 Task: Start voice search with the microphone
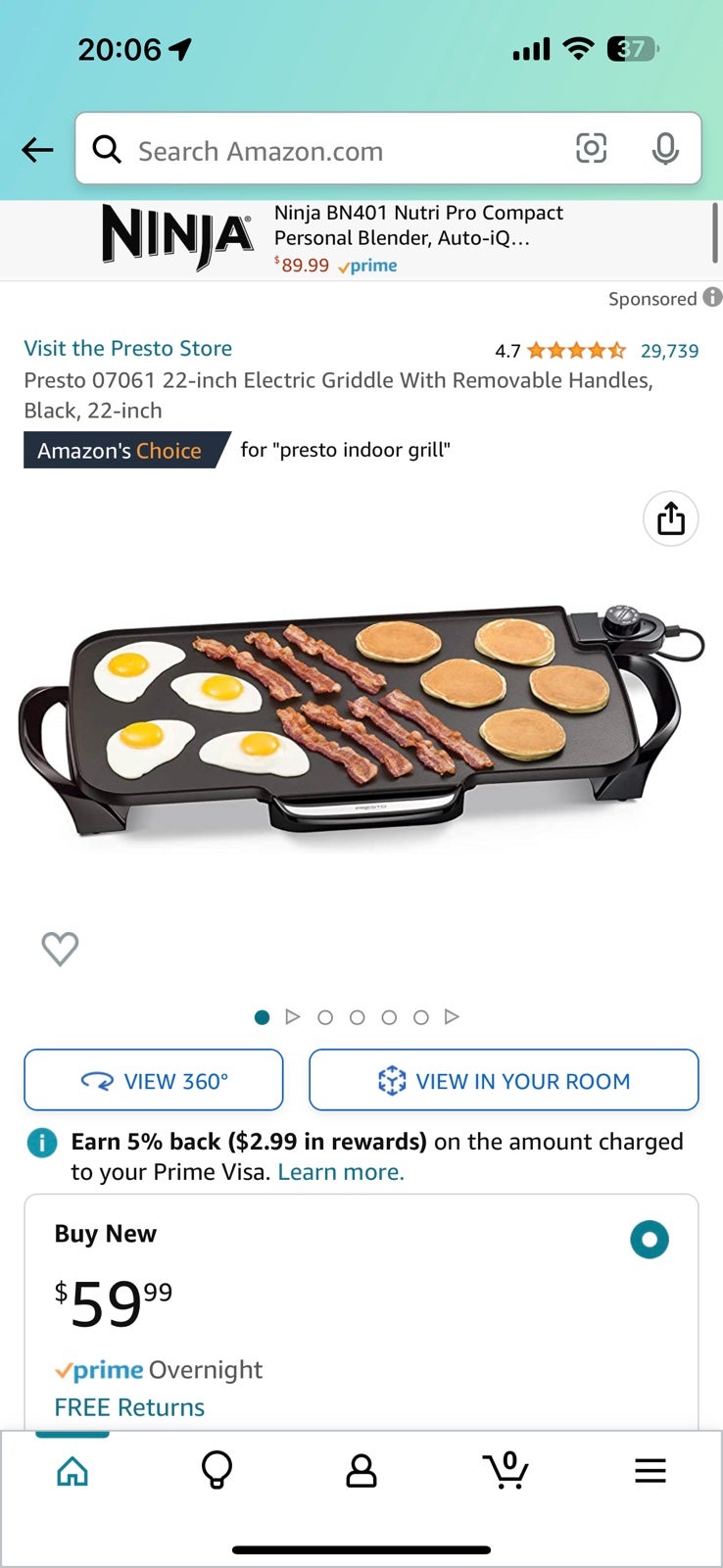point(665,149)
